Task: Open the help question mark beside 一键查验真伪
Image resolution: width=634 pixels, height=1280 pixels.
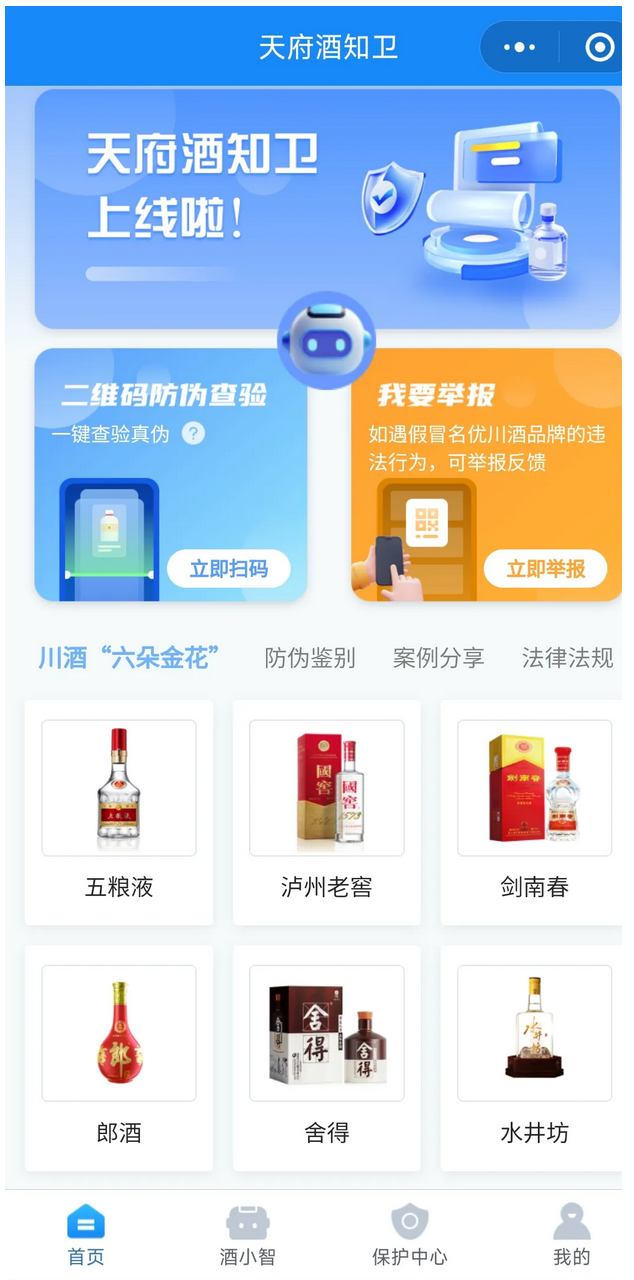Action: click(x=194, y=434)
